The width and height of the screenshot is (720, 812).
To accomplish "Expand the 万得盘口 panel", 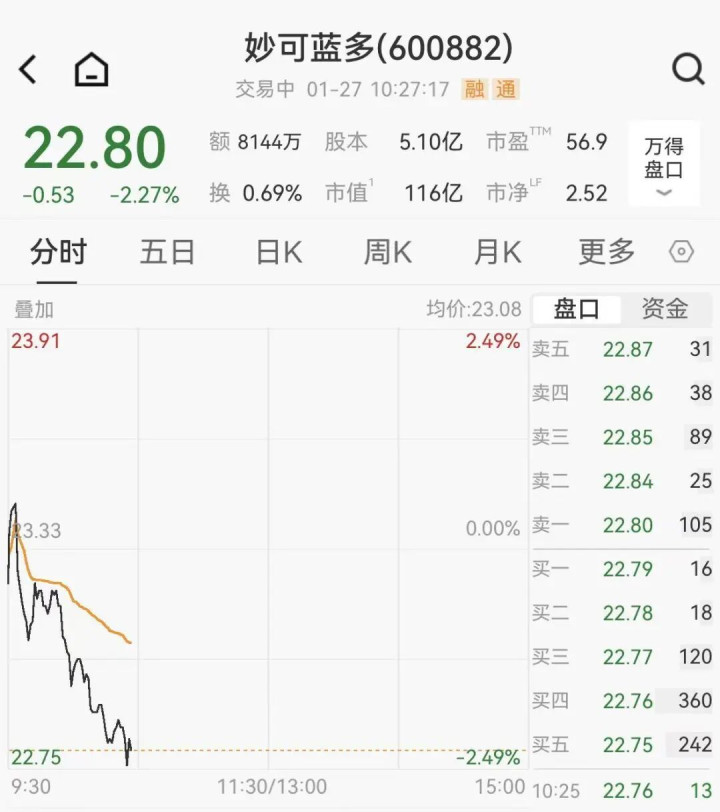I will [x=664, y=165].
